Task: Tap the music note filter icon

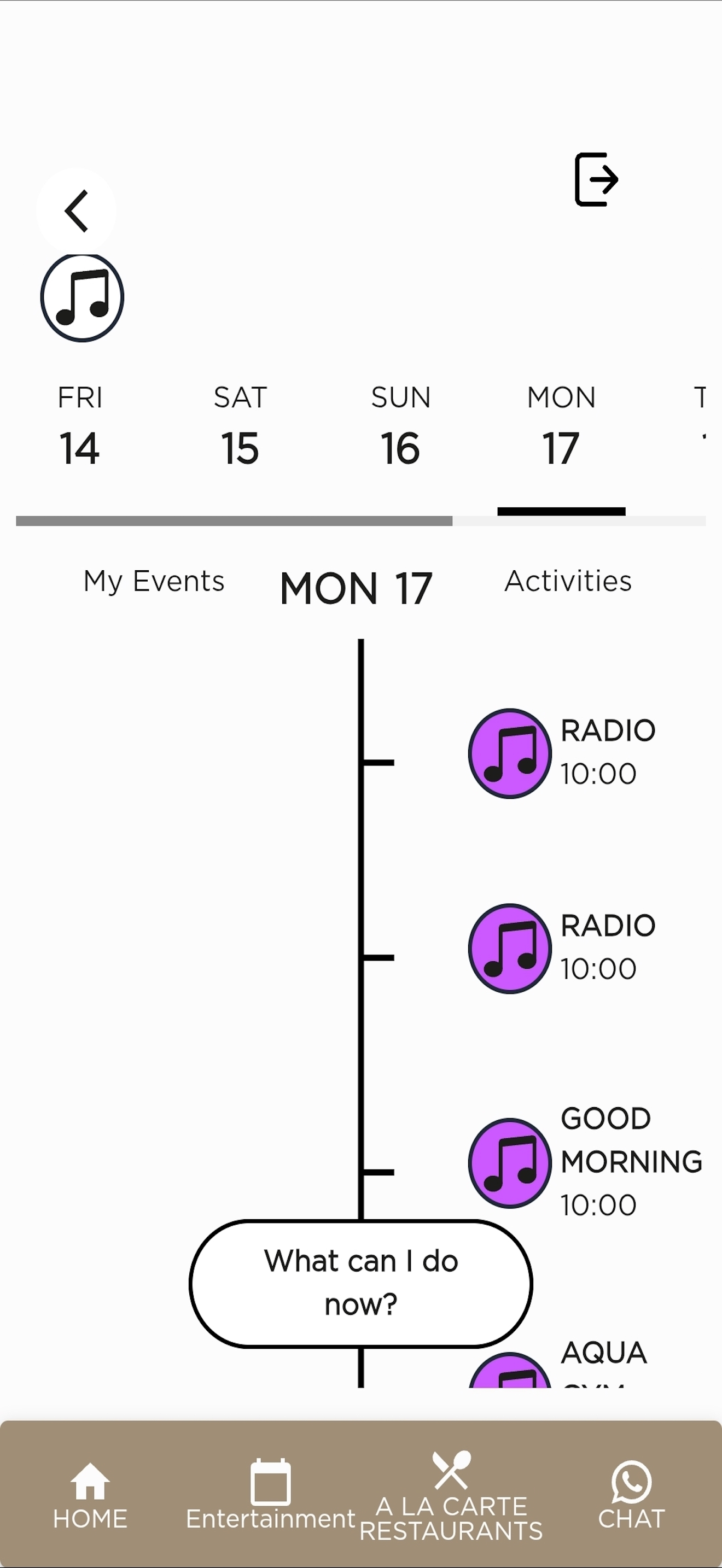Action: tap(82, 297)
